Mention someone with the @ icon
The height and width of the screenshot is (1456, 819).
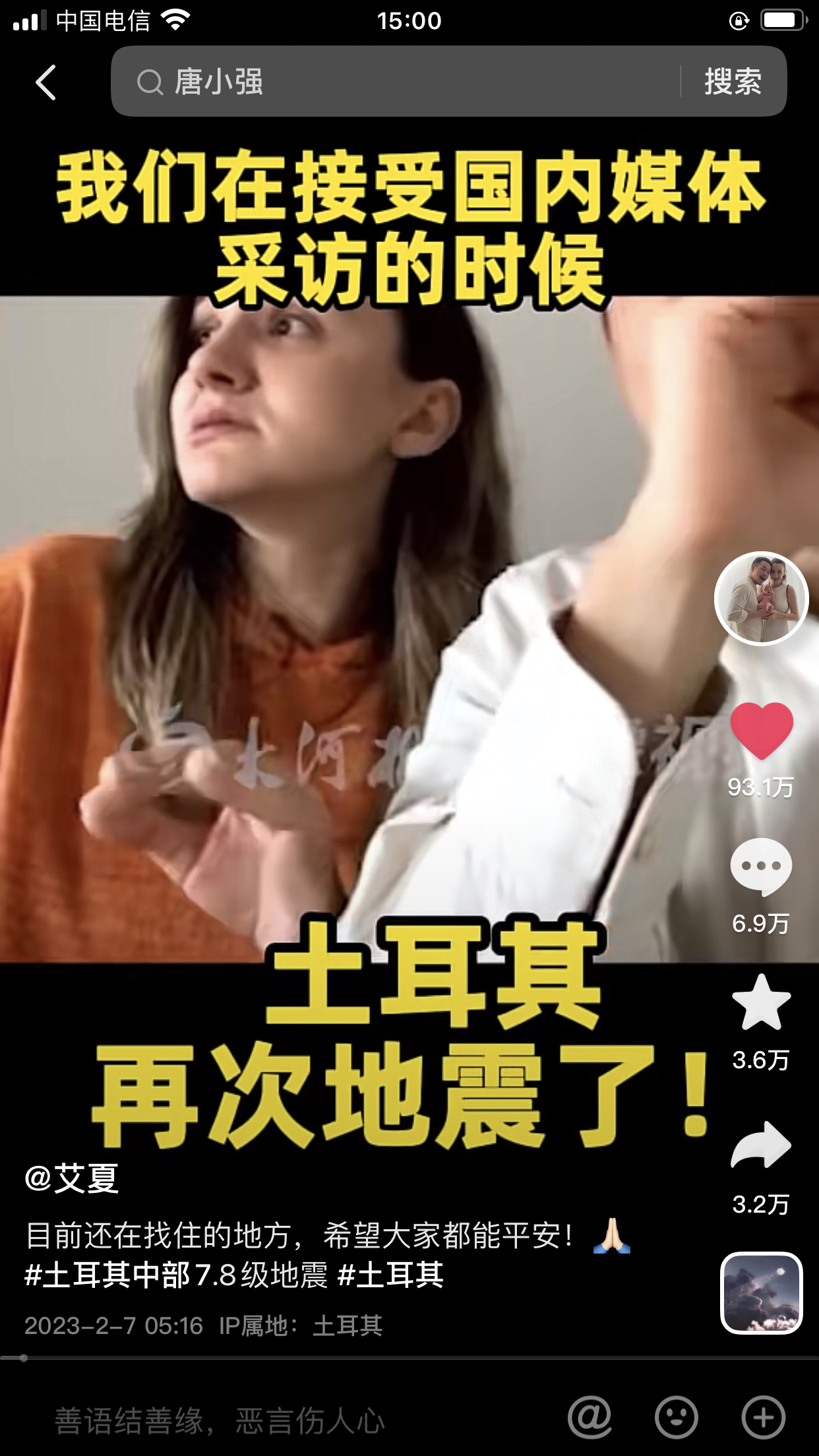point(590,1417)
